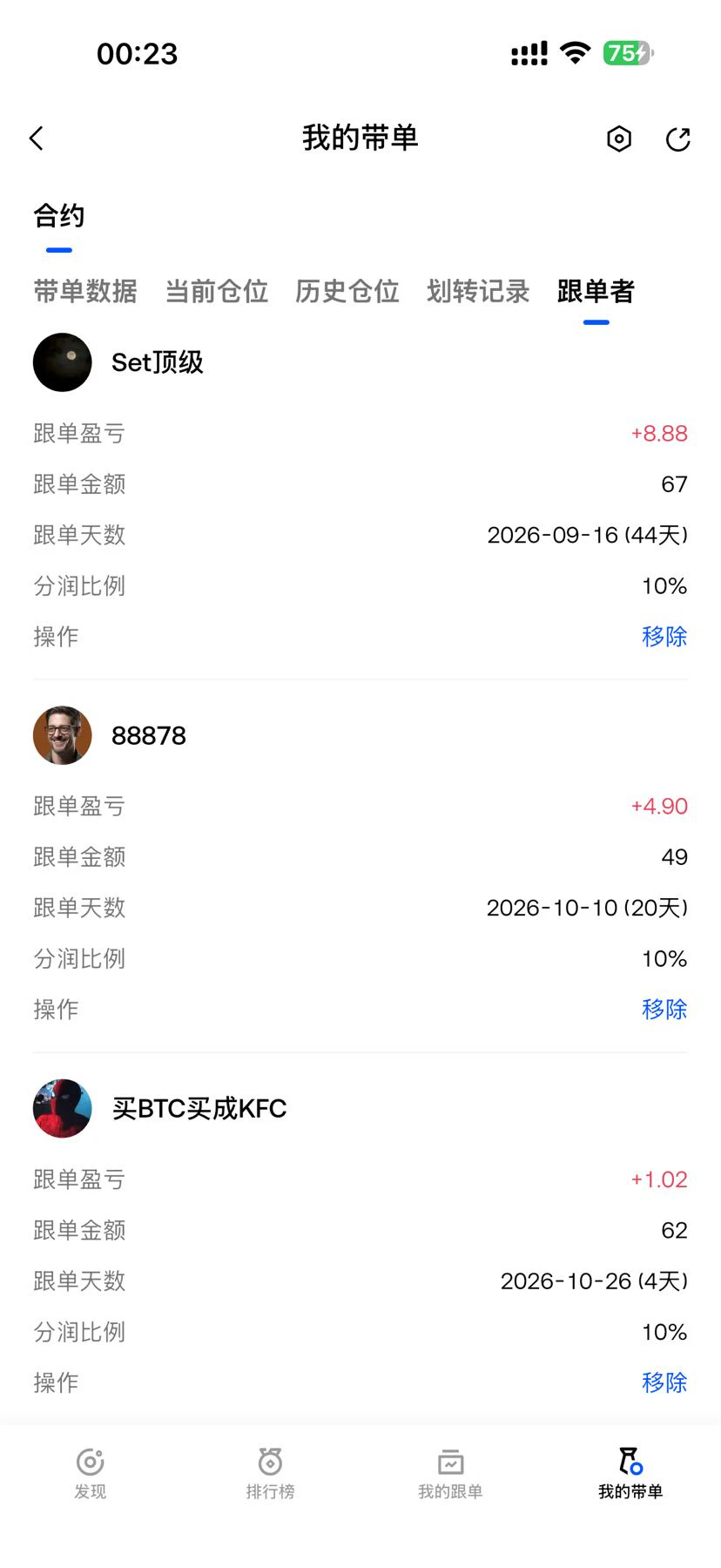Viewport: 721px width, 1568px height.
Task: Select the 跟单者 tab
Action: coord(596,291)
